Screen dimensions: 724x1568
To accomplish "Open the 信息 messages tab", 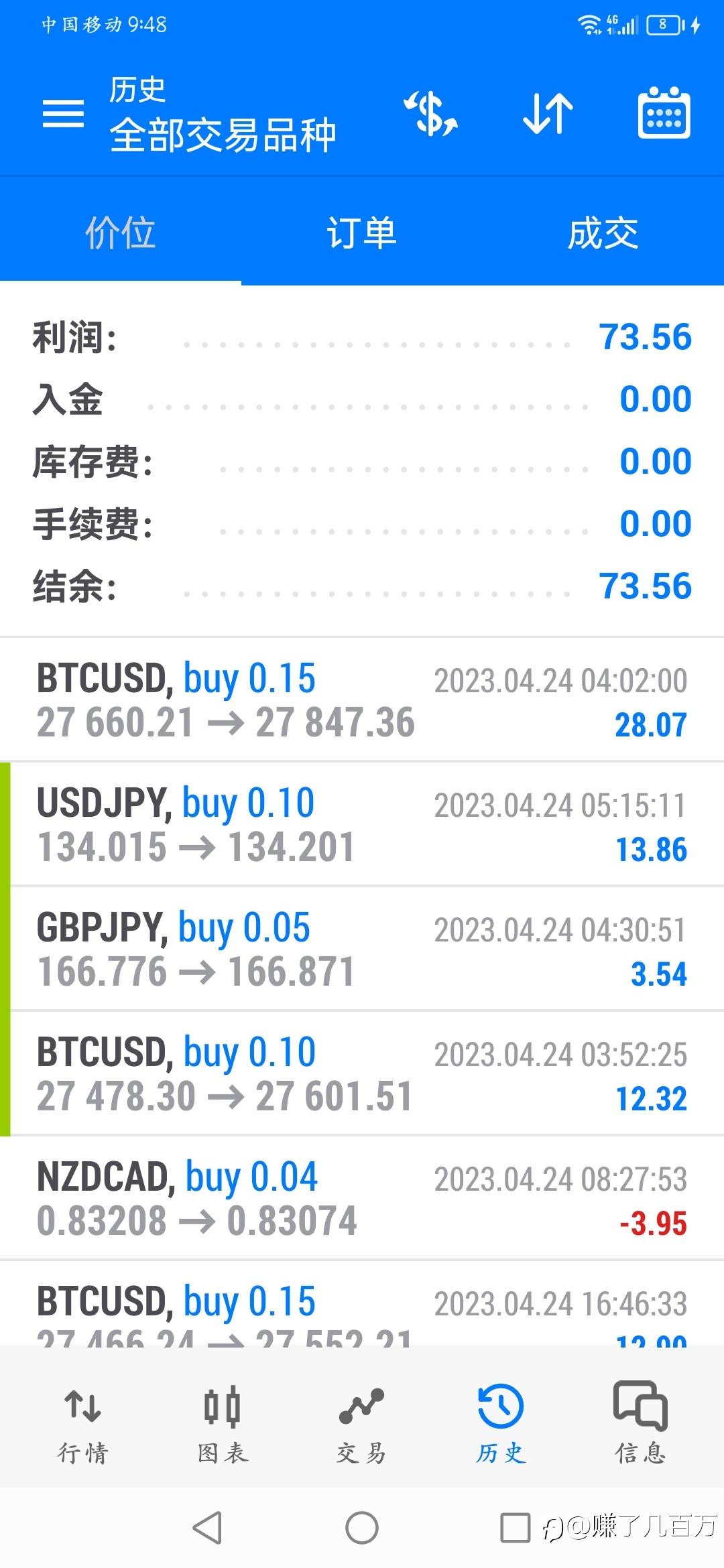I will (x=640, y=1424).
